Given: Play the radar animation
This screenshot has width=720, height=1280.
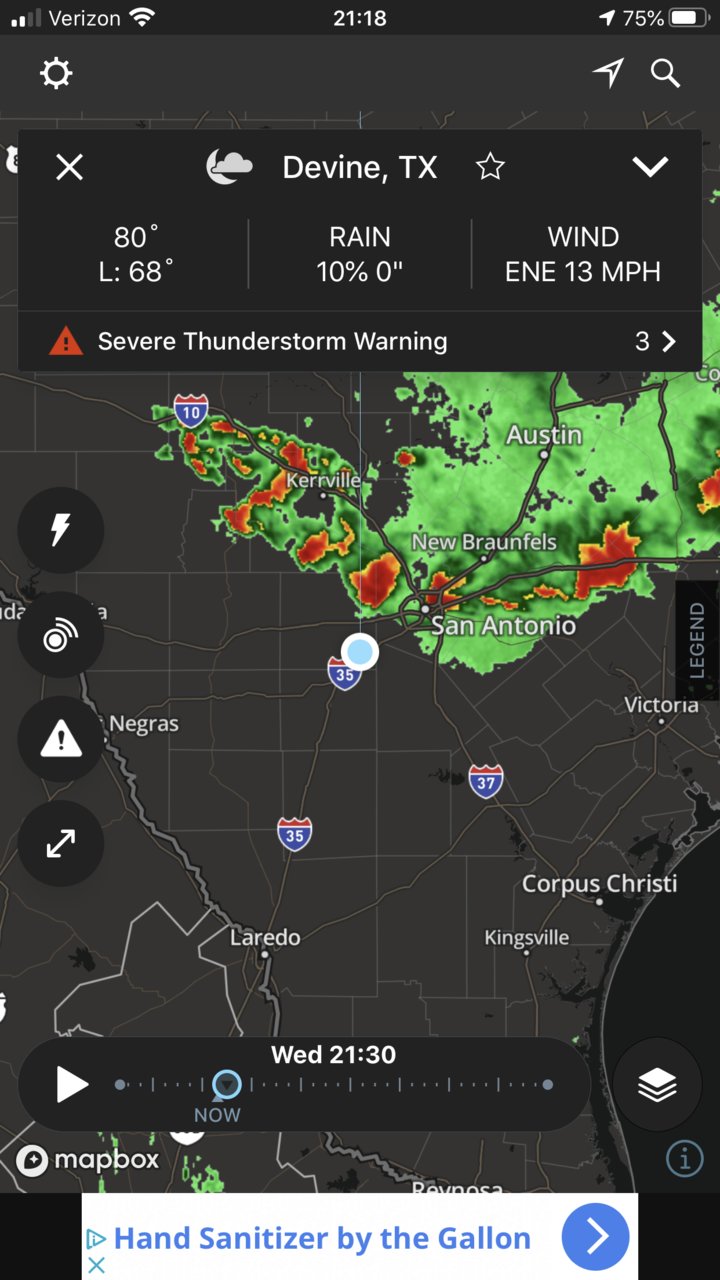Looking at the screenshot, I should tap(72, 1084).
